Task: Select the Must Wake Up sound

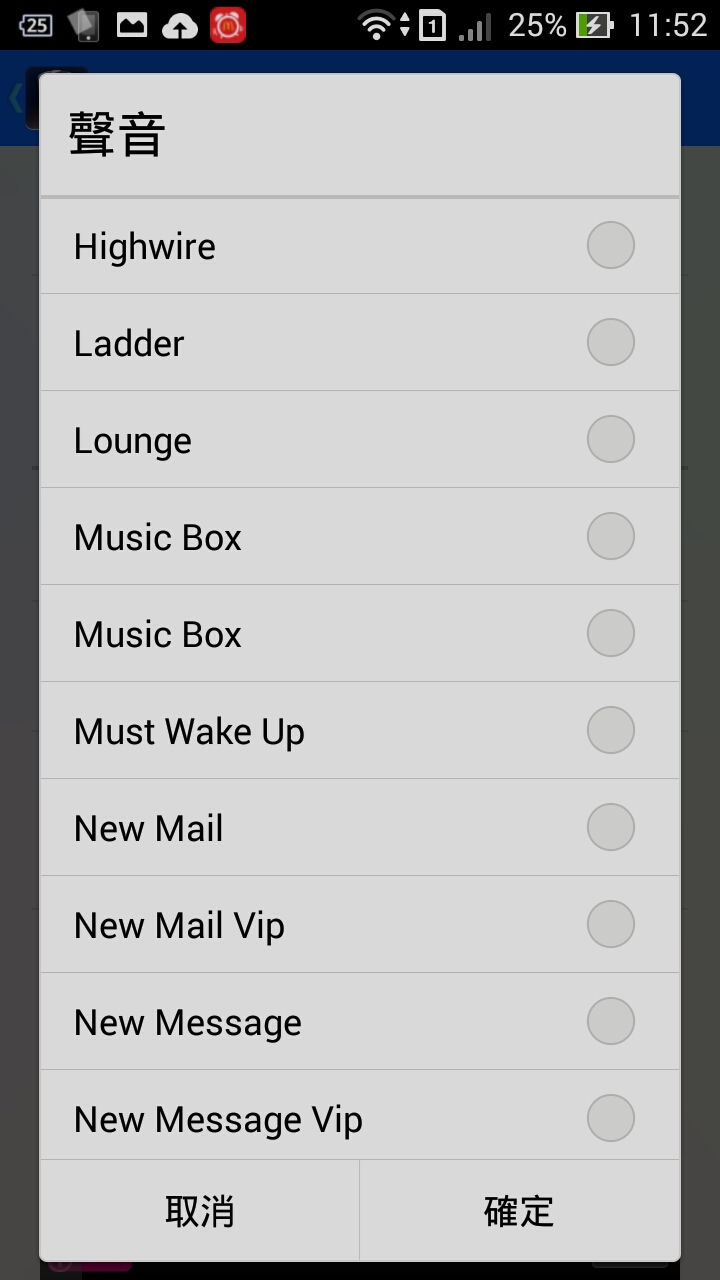Action: coord(359,731)
